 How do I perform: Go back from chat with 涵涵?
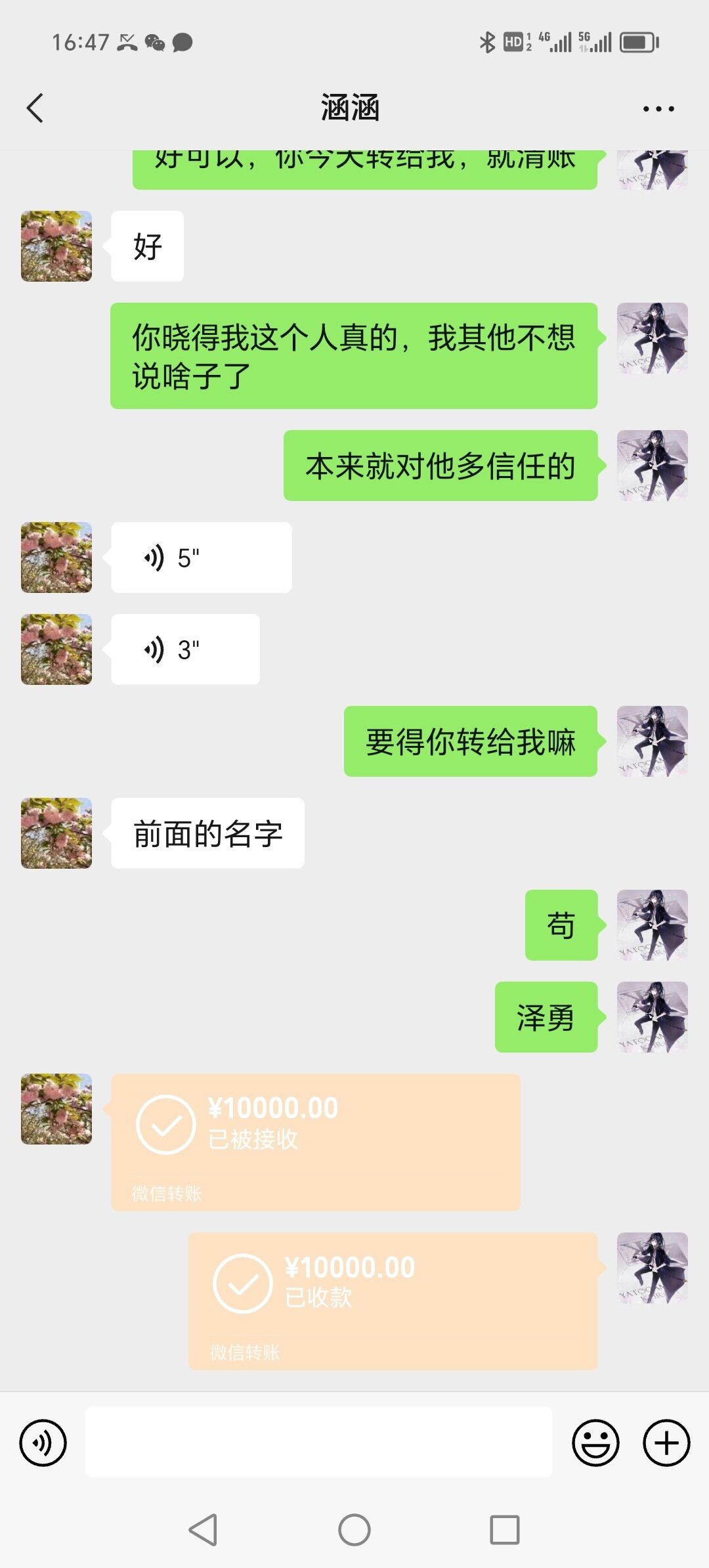(x=35, y=108)
